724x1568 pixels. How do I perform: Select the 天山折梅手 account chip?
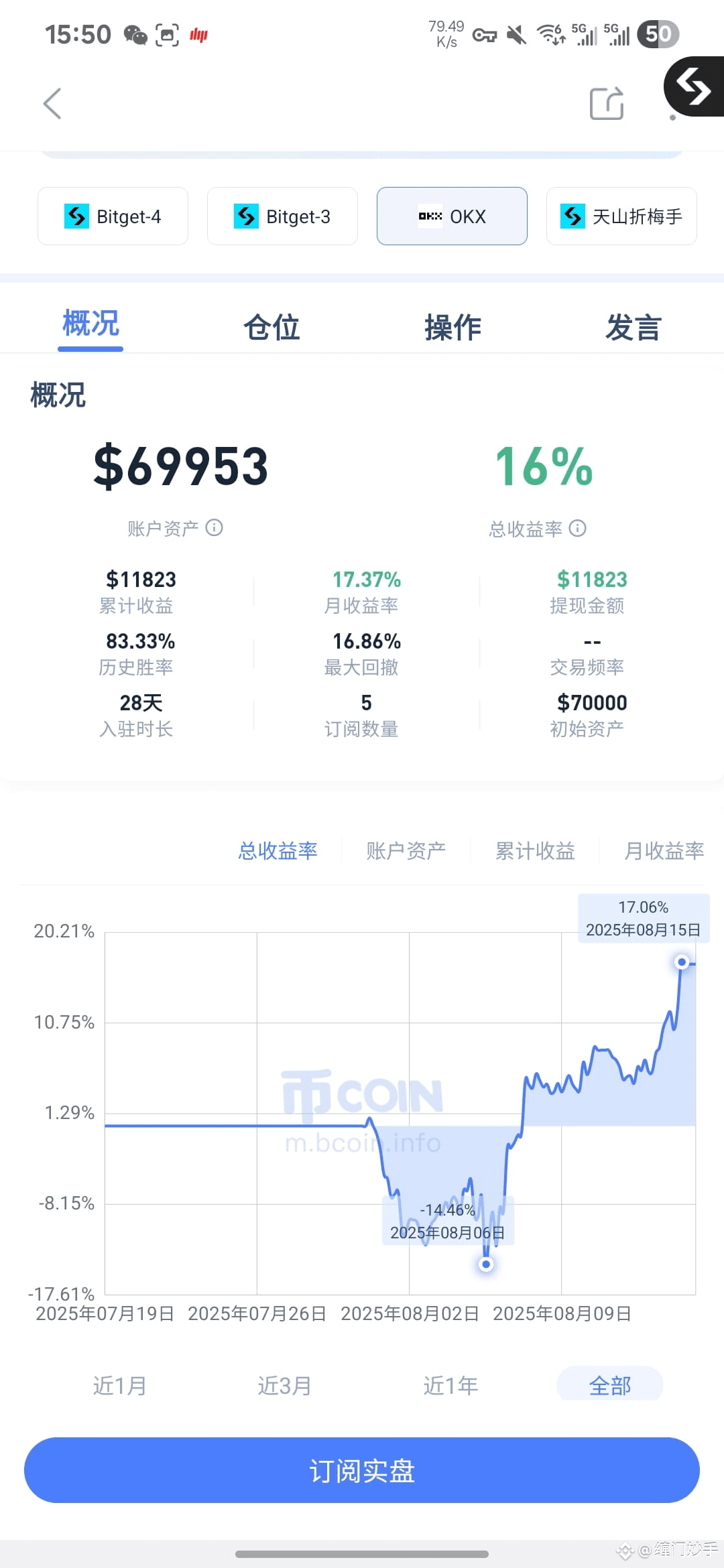621,216
